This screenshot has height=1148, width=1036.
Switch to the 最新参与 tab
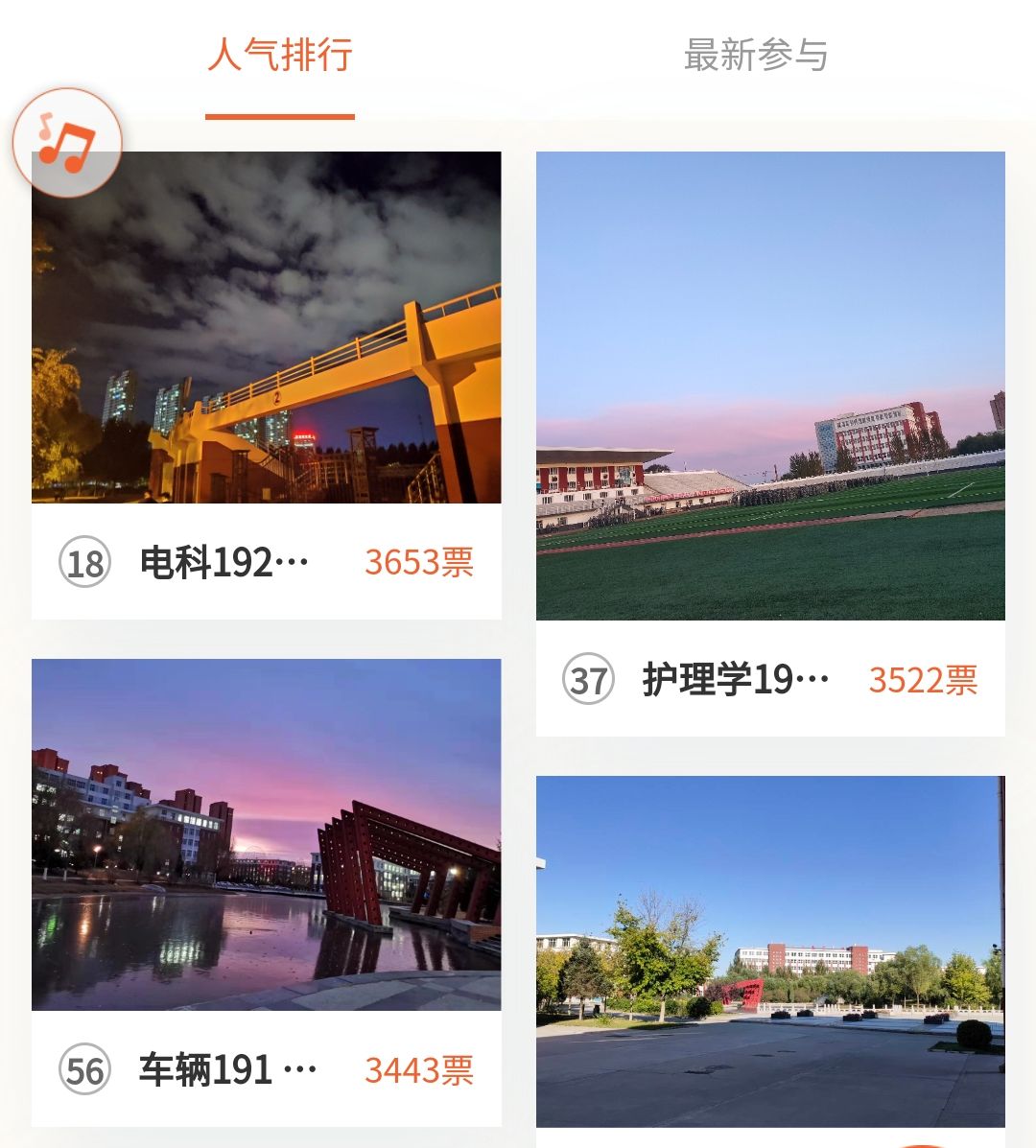tap(755, 56)
